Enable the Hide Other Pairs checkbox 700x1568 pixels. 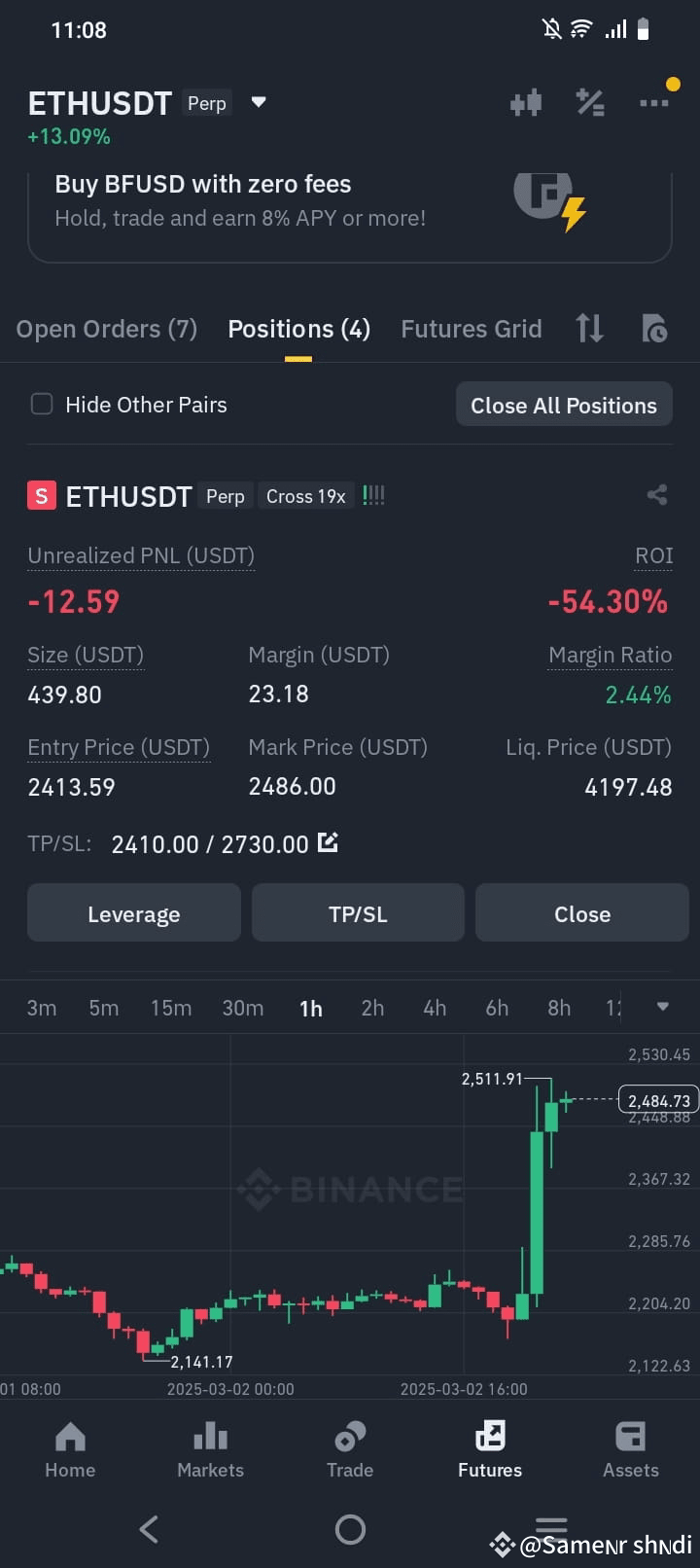pos(42,403)
